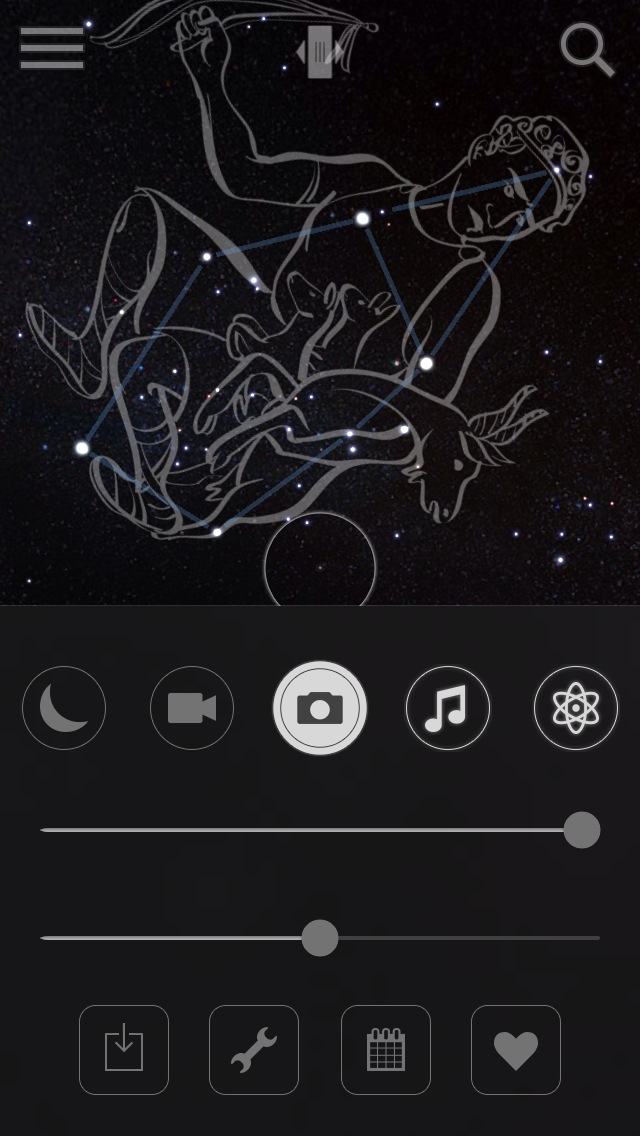Image resolution: width=640 pixels, height=1136 pixels.
Task: Open favorites with the heart button
Action: pyautogui.click(x=516, y=1050)
